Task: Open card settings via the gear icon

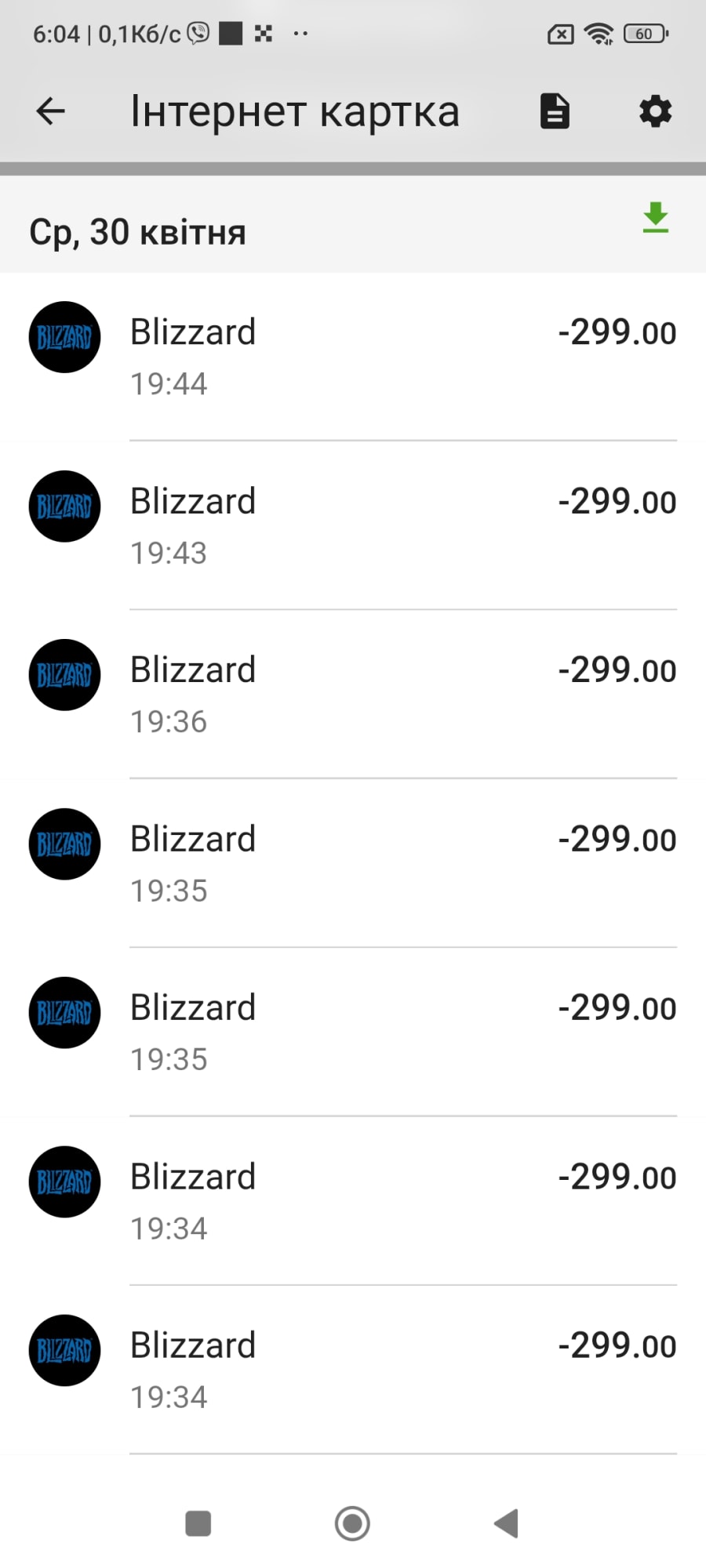Action: click(x=655, y=111)
